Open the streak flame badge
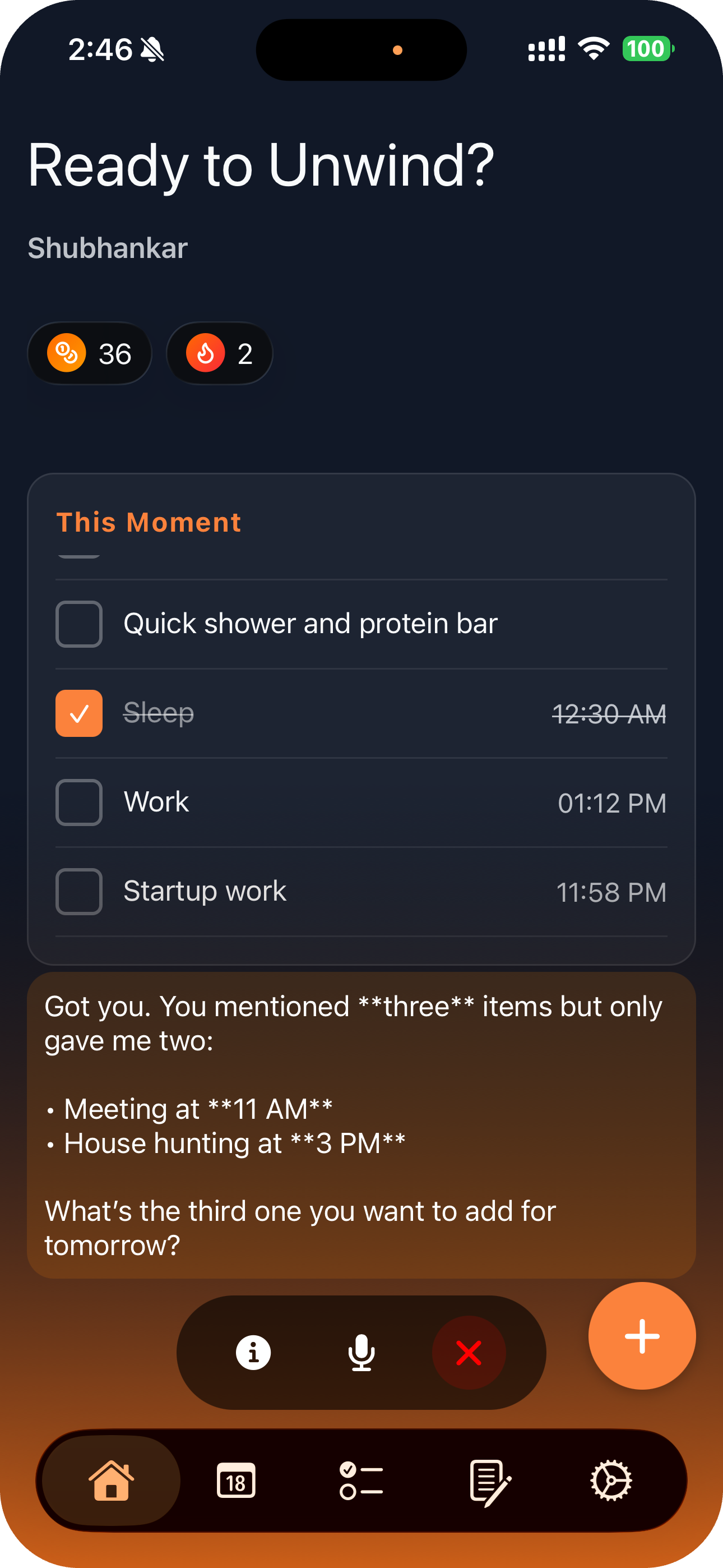Viewport: 723px width, 1568px height. (x=219, y=353)
